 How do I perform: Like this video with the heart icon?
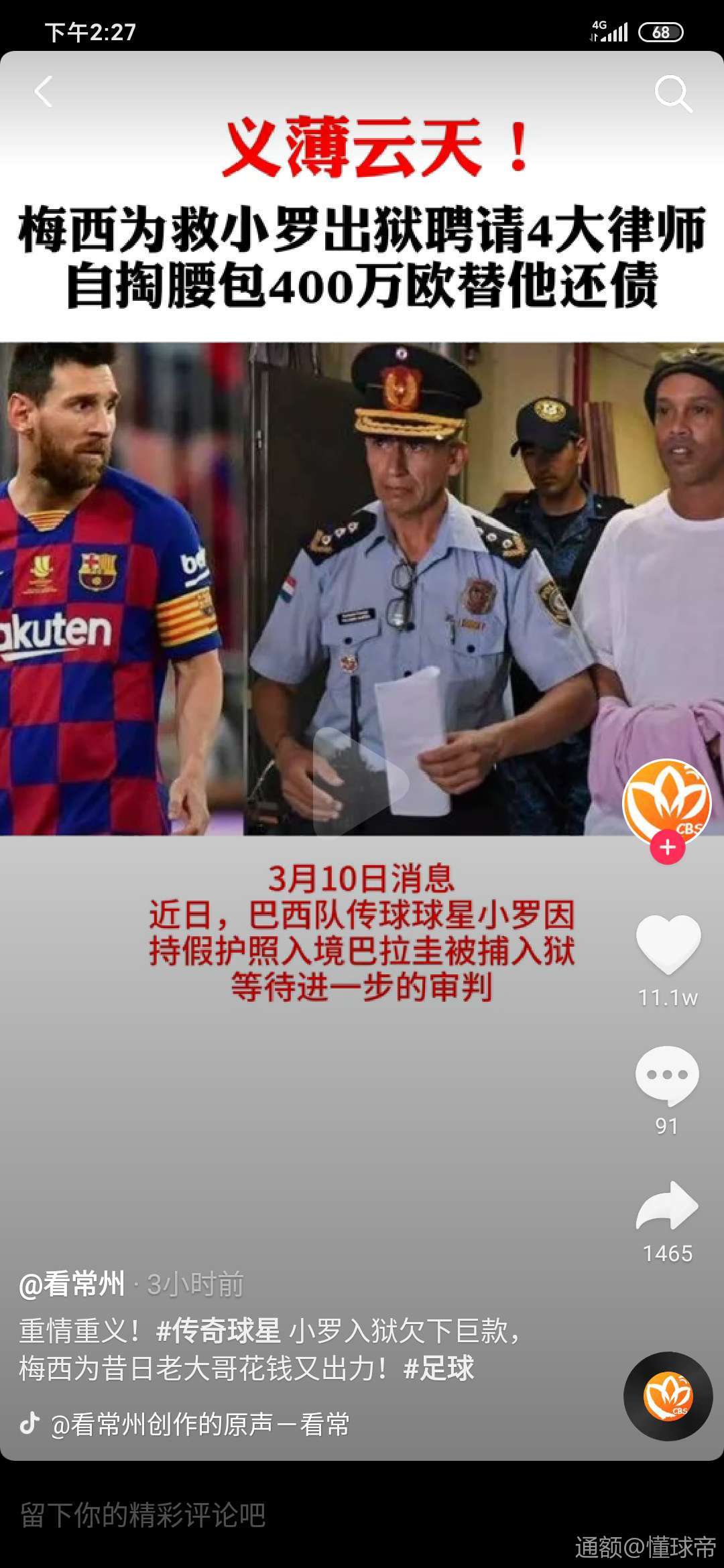668,945
